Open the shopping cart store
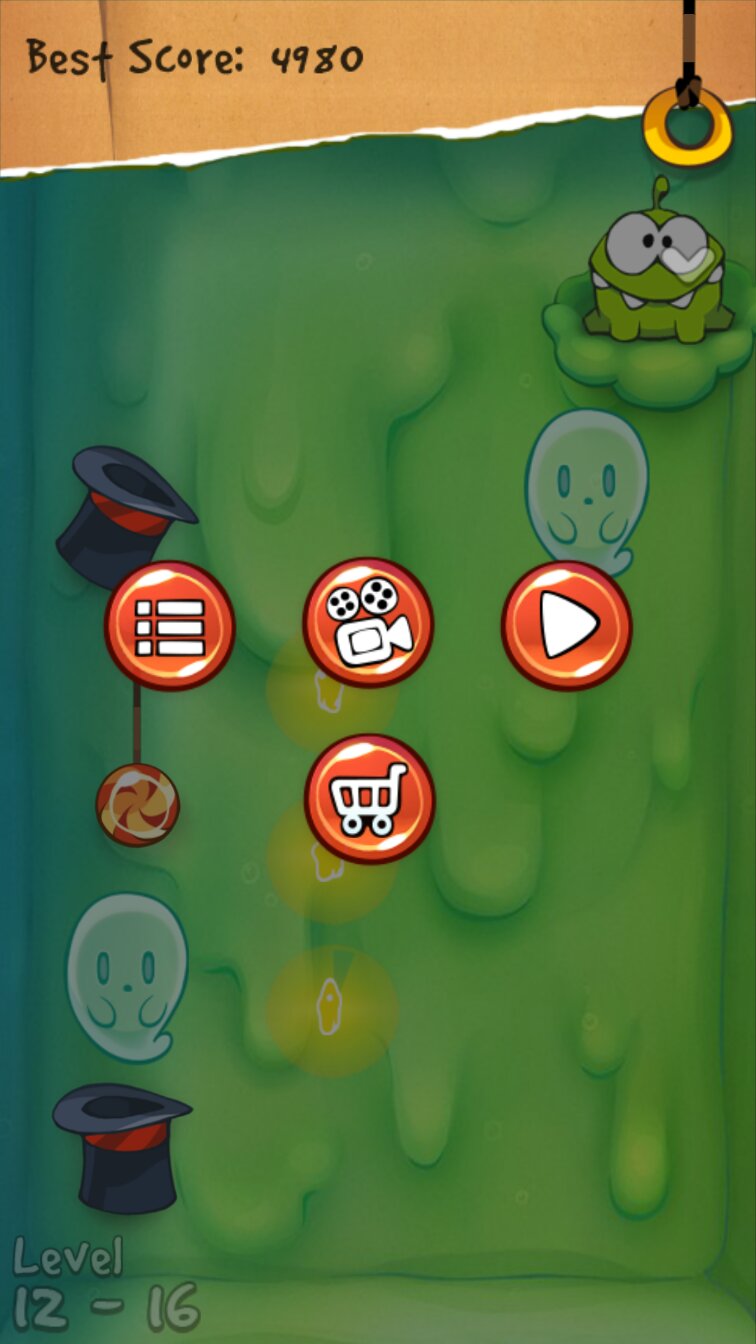Viewport: 756px width, 1344px height. coord(369,798)
